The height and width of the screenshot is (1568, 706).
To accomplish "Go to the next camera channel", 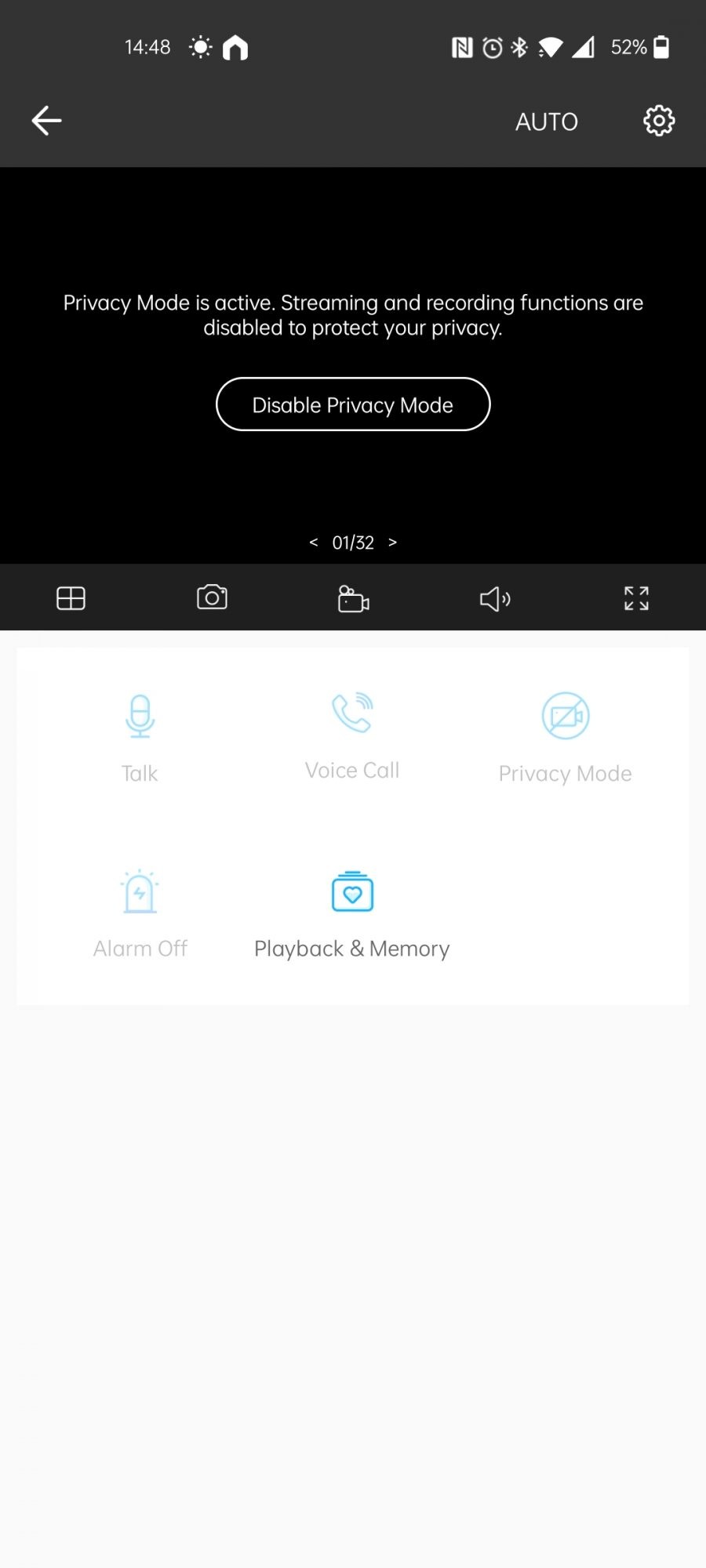I will tap(393, 543).
